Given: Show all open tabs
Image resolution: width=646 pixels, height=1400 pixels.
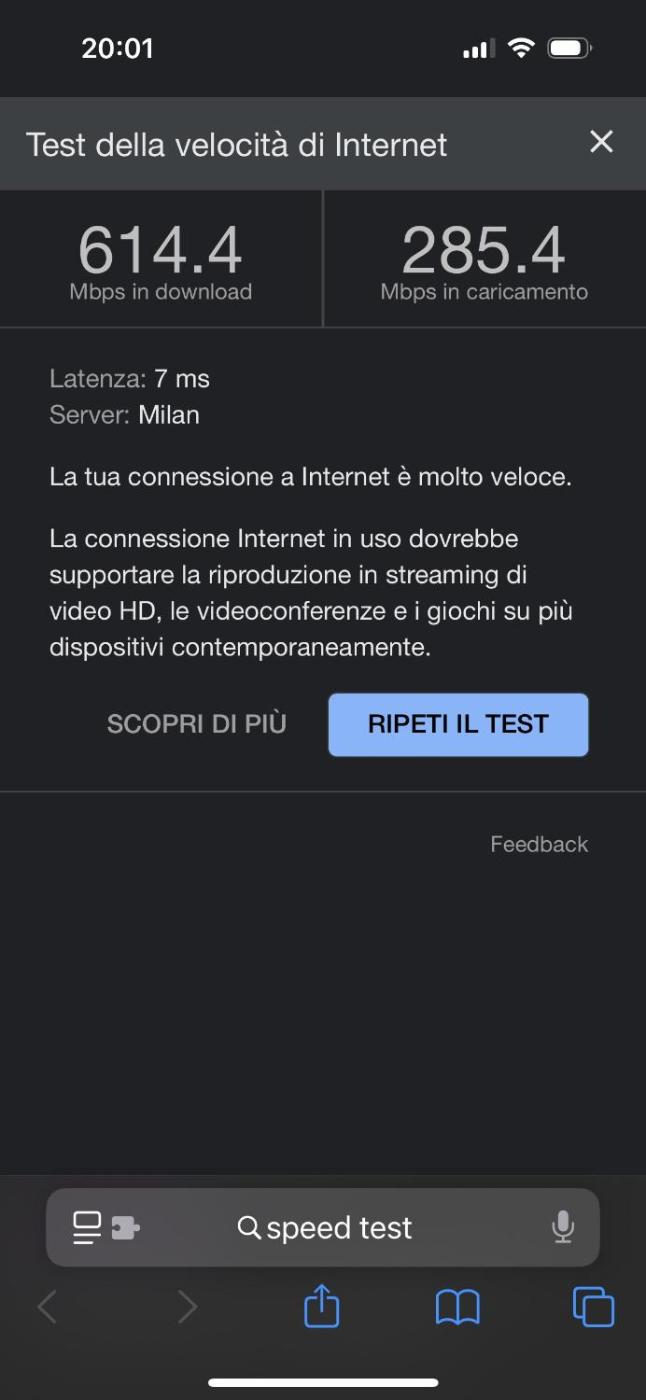Looking at the screenshot, I should coord(593,1307).
